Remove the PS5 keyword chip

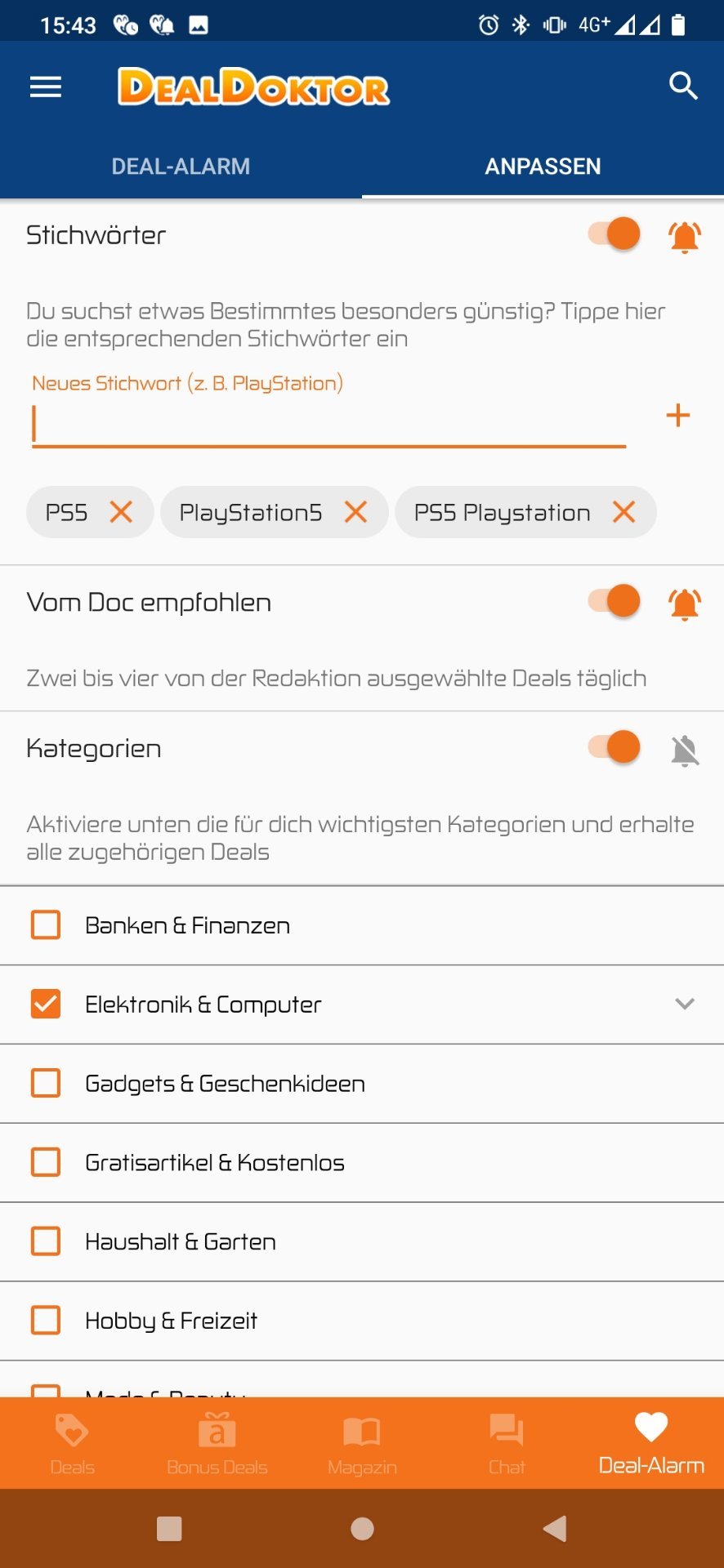pyautogui.click(x=121, y=512)
